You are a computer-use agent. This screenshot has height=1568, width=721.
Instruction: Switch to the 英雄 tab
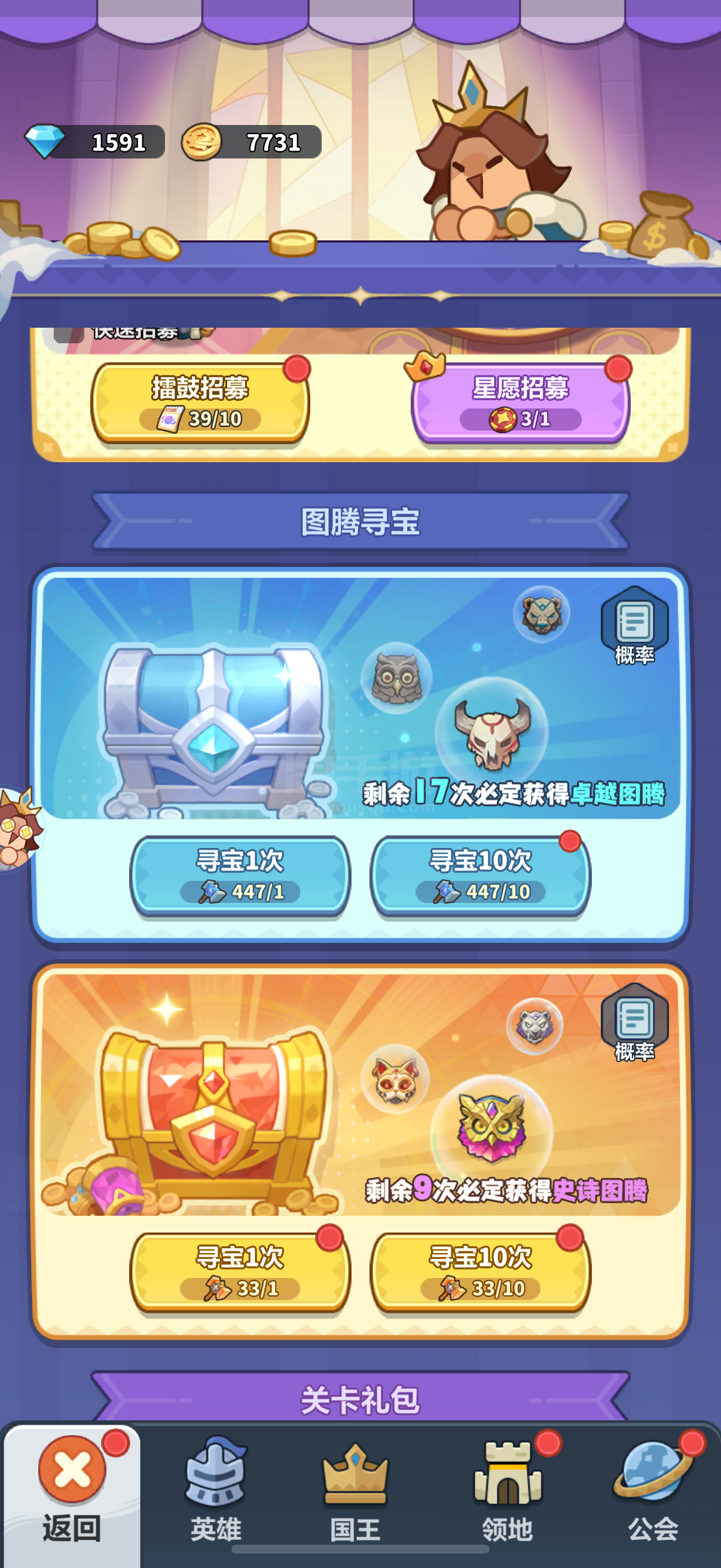tap(216, 1495)
